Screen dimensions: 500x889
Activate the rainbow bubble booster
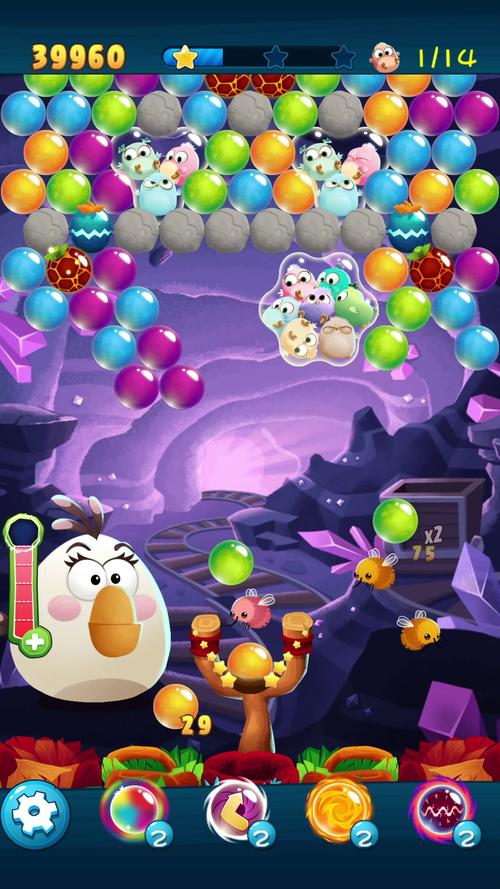(134, 810)
